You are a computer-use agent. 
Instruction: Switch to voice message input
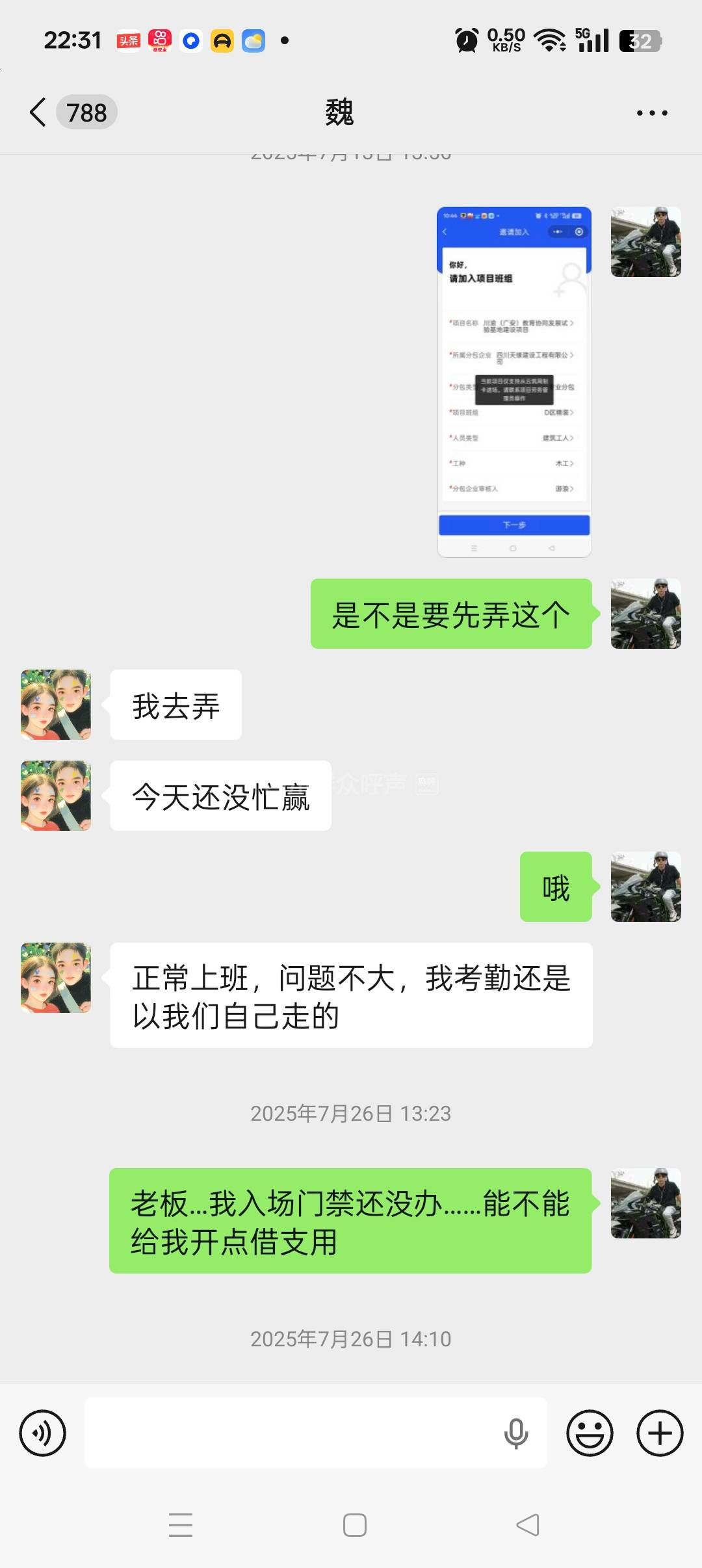coord(43,1433)
